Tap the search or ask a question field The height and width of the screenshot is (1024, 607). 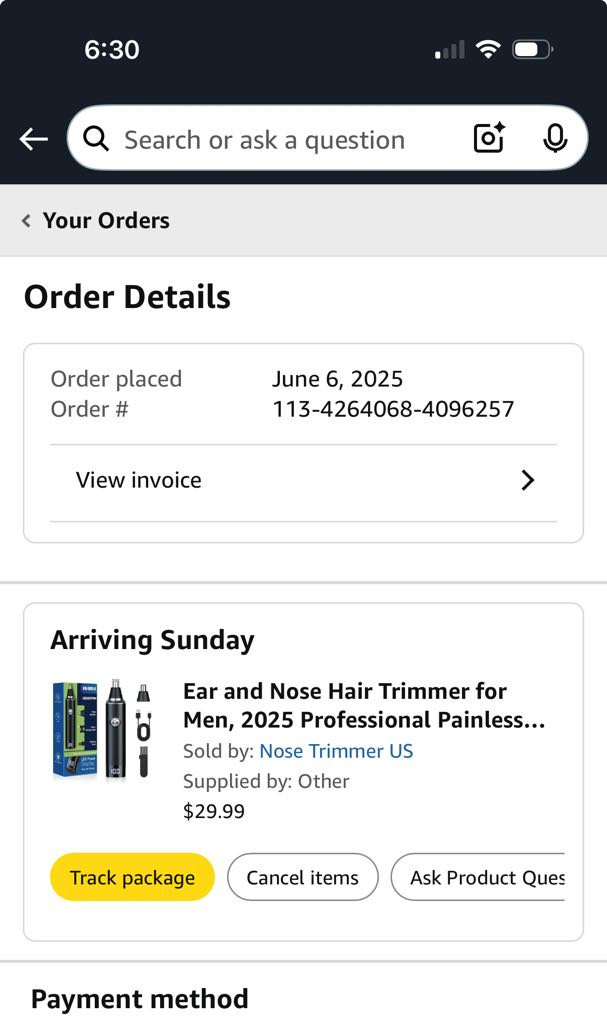click(264, 140)
